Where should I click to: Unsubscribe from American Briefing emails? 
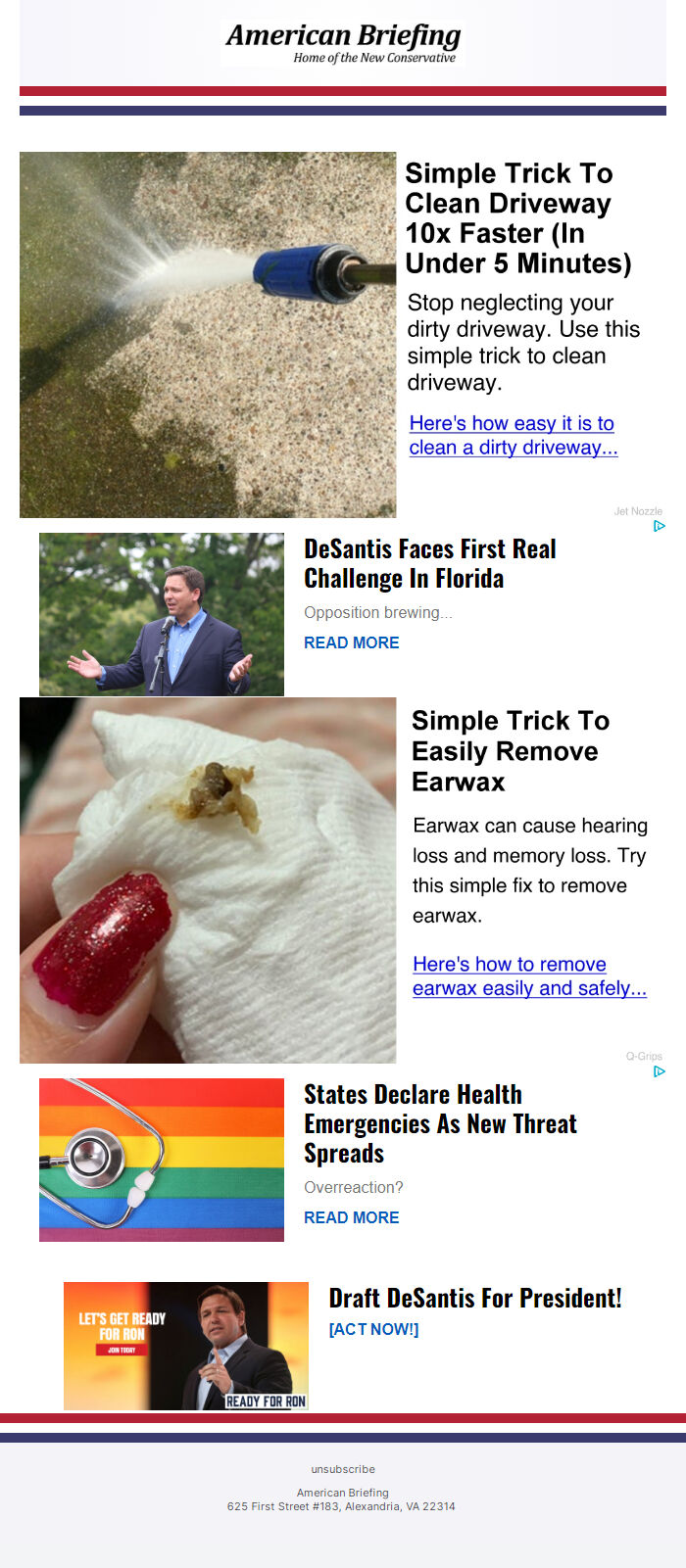(343, 1469)
